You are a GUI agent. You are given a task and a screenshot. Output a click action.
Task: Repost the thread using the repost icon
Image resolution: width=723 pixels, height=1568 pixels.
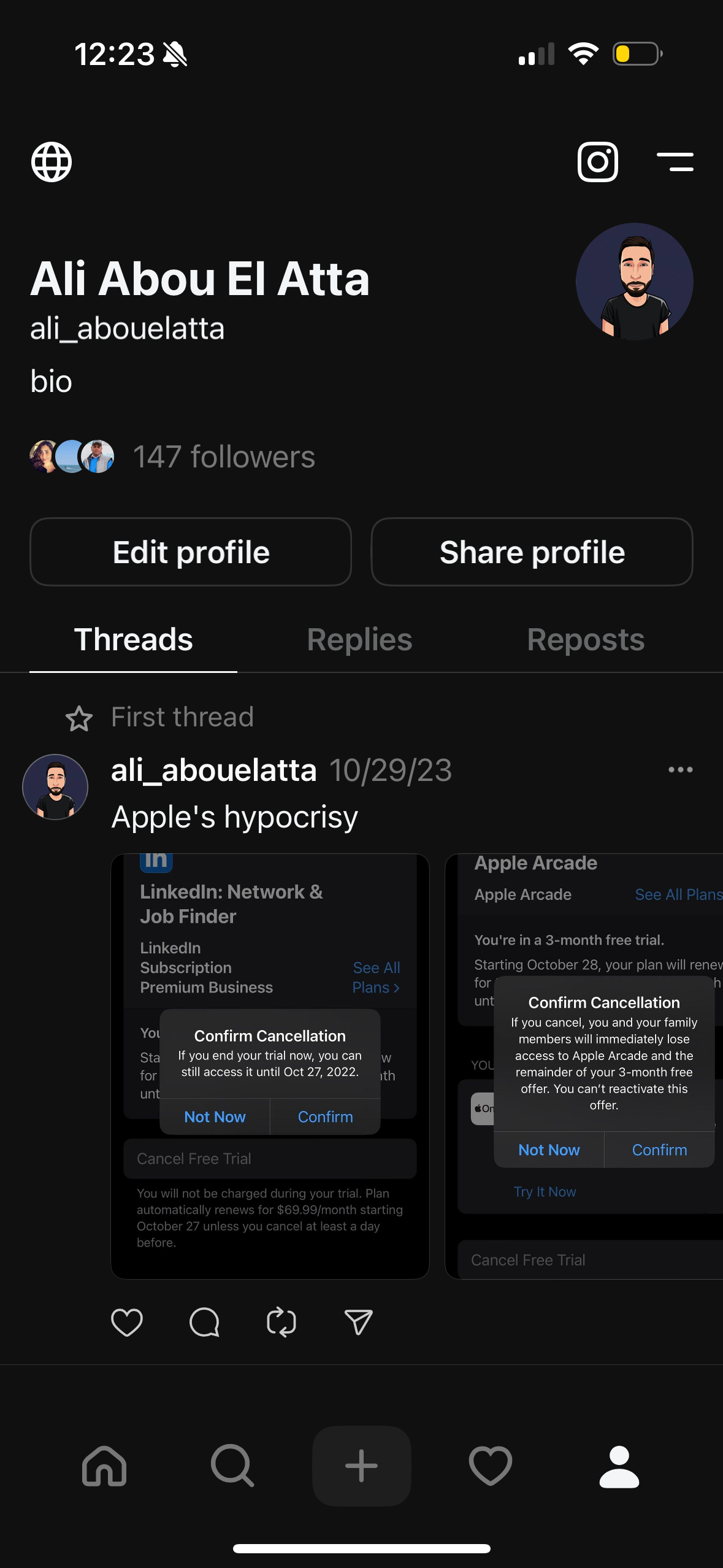(x=281, y=1323)
